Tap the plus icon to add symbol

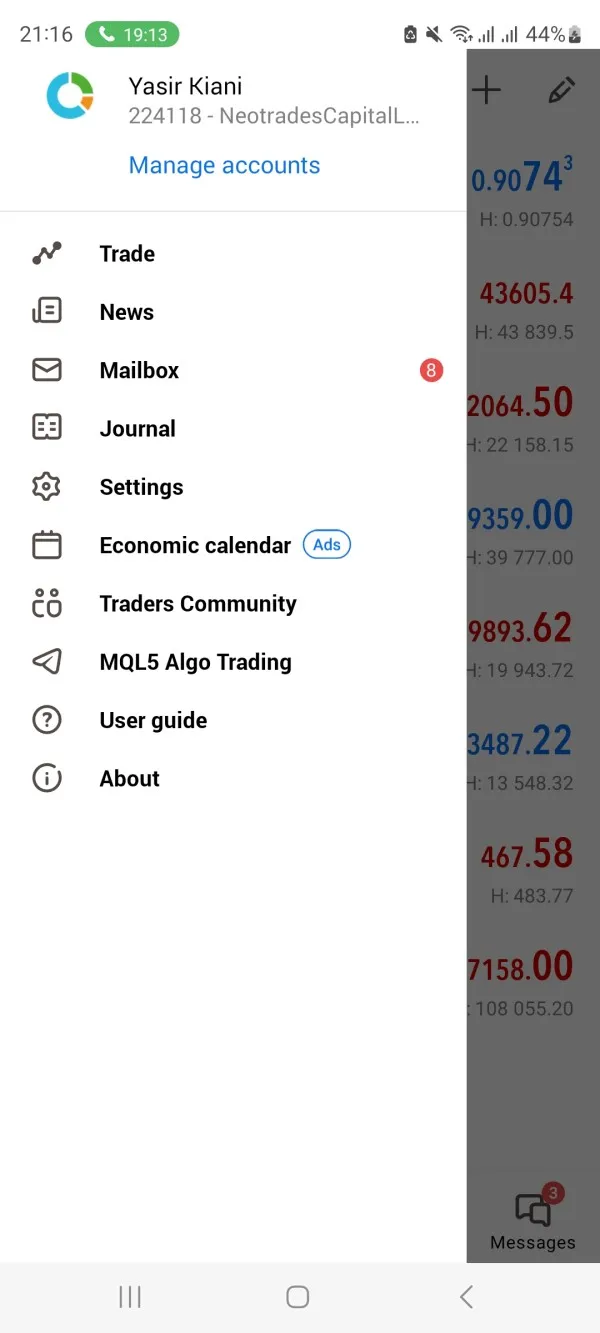pyautogui.click(x=486, y=91)
